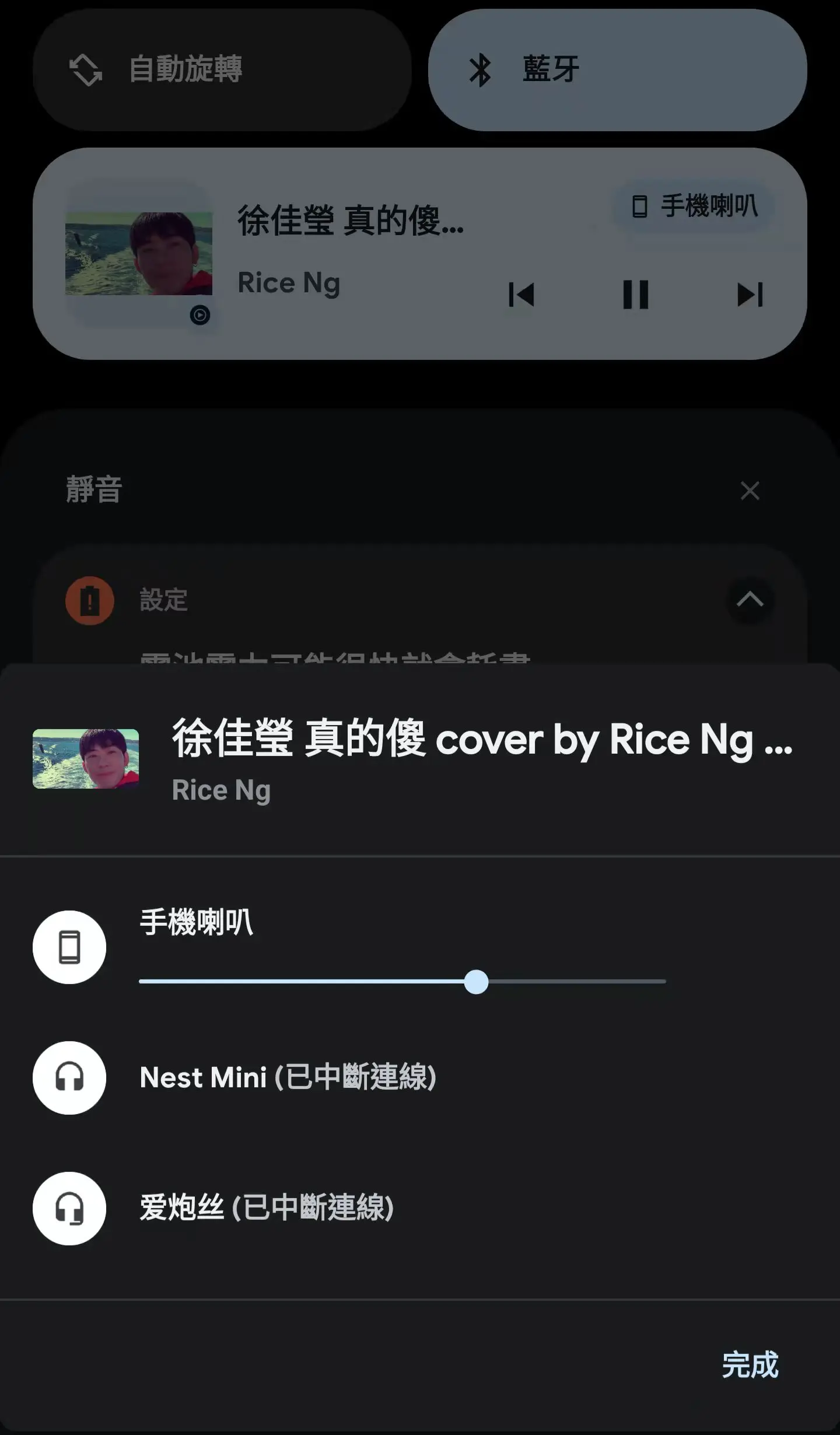
Task: Pause the playing song
Action: (x=636, y=295)
